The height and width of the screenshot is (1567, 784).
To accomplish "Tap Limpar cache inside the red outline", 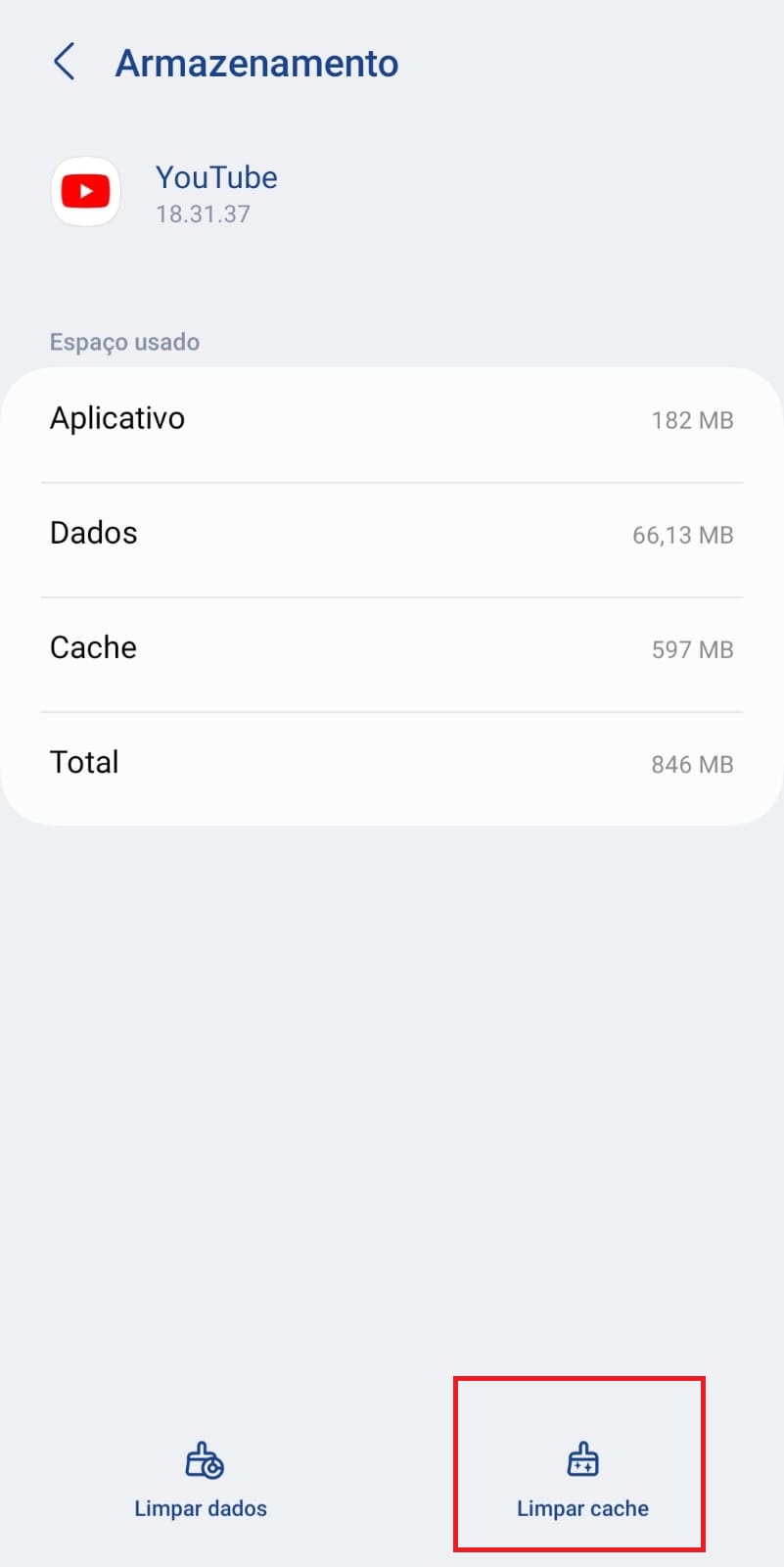I will coord(581,1508).
